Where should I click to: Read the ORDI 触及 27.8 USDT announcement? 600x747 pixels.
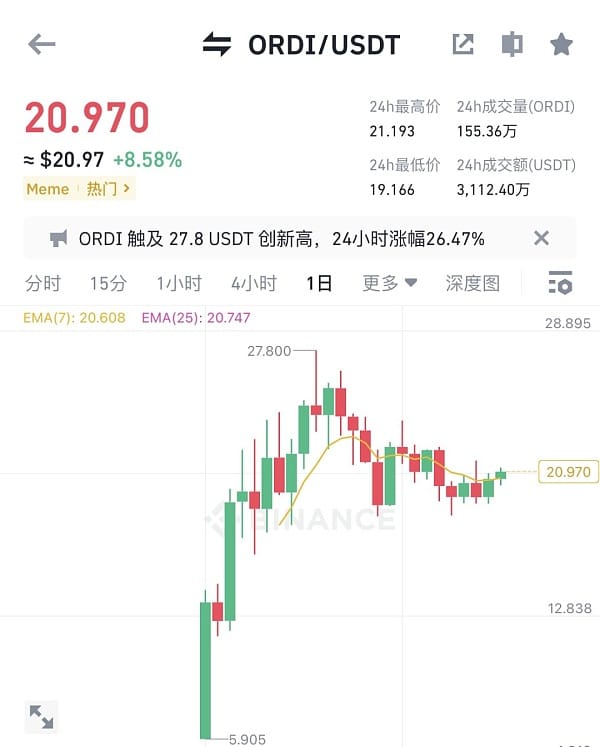[x=281, y=239]
